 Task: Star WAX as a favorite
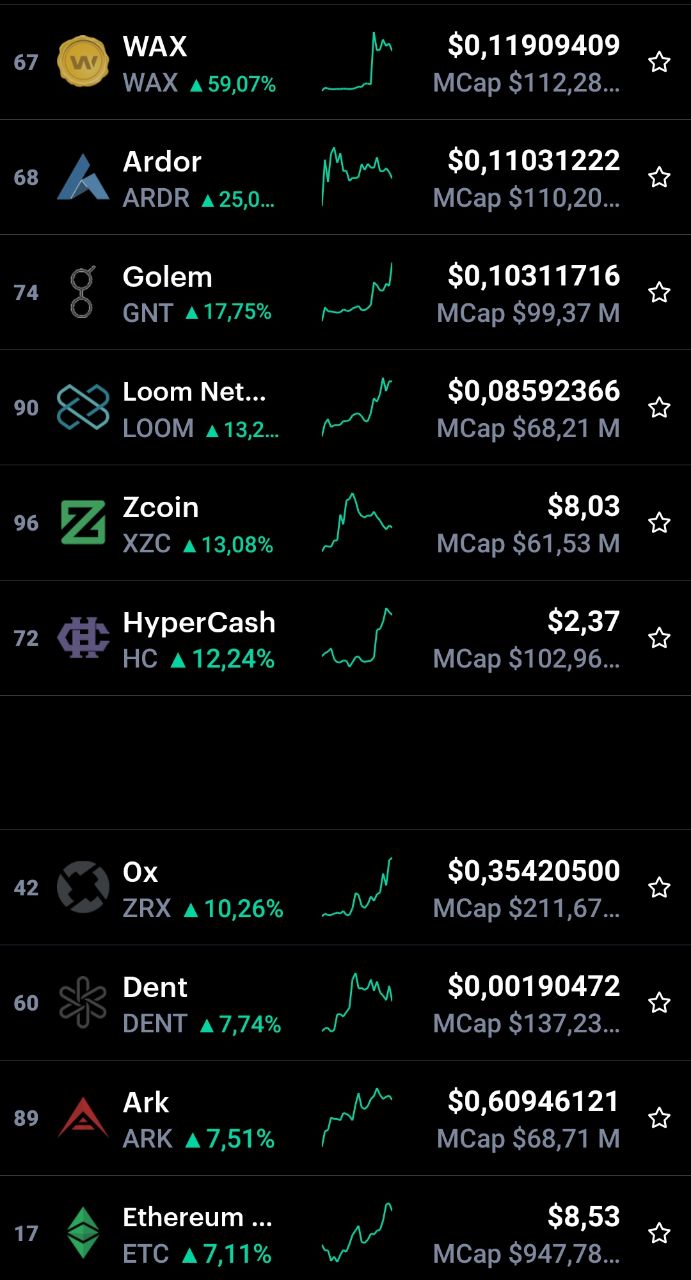click(x=659, y=62)
